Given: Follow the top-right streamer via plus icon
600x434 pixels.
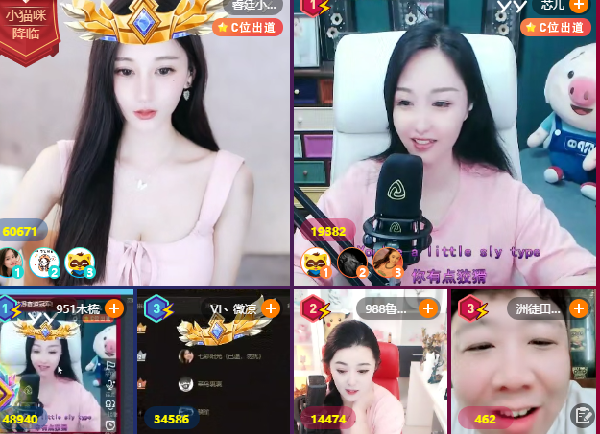Looking at the screenshot, I should click(579, 5).
